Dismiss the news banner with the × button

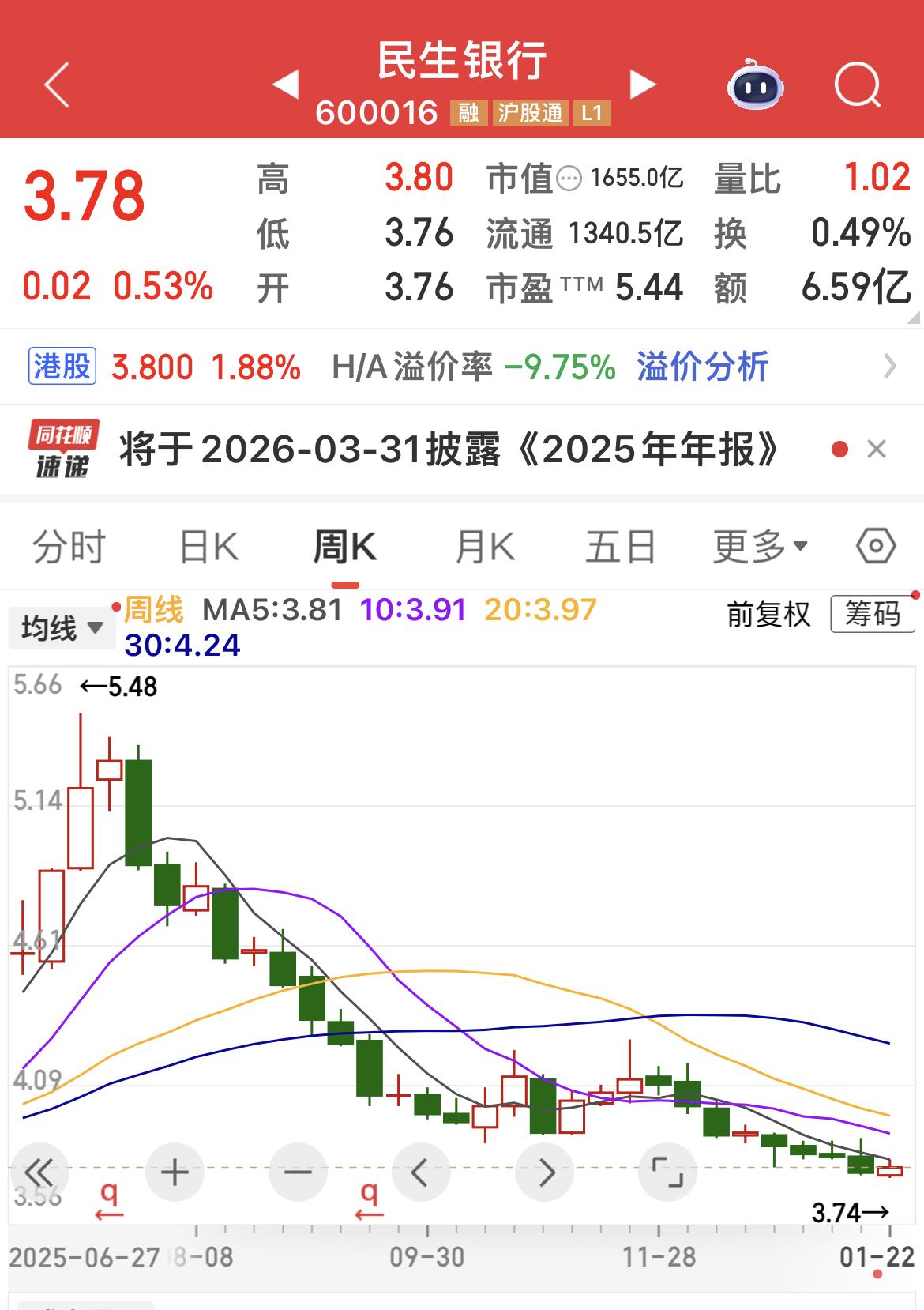coord(877,449)
